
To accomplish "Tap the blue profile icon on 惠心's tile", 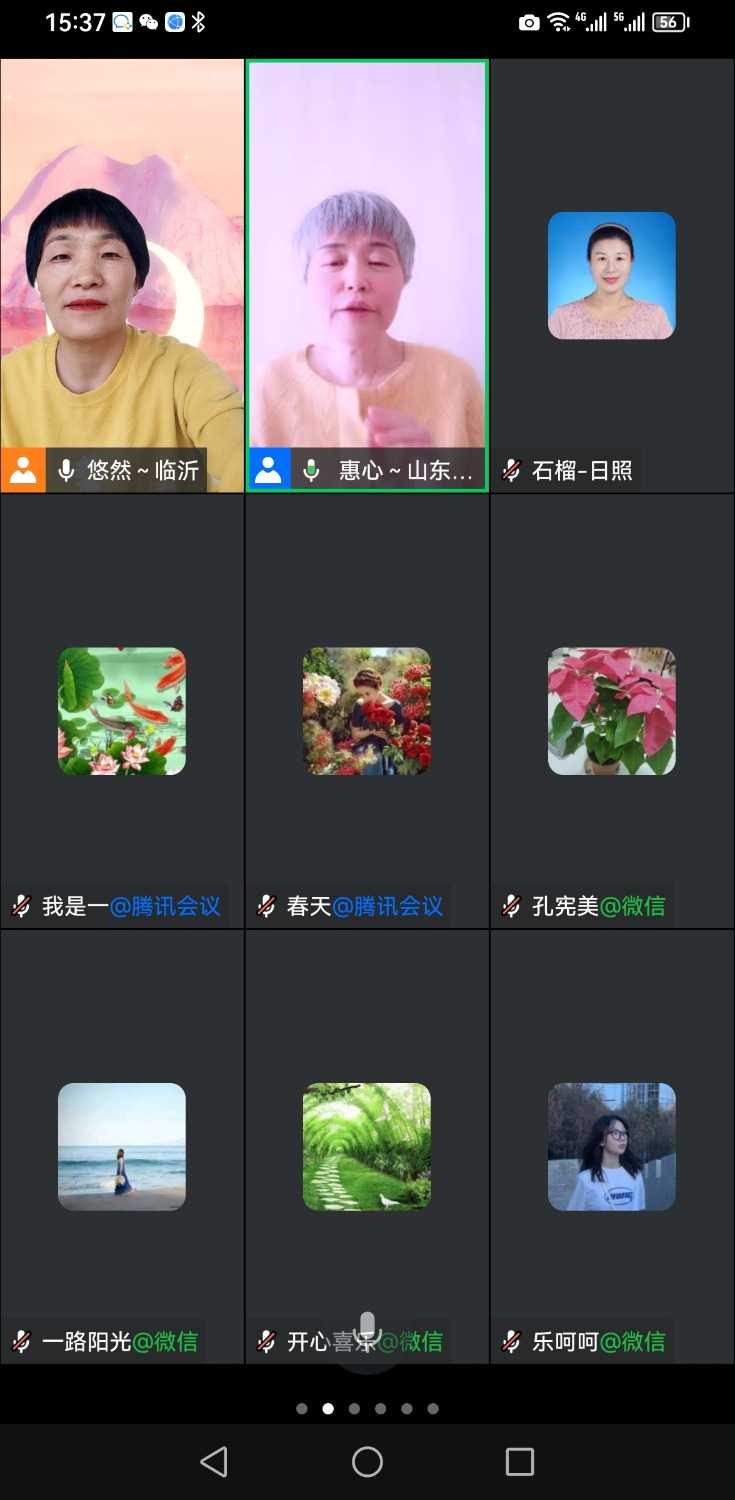I will tap(267, 467).
